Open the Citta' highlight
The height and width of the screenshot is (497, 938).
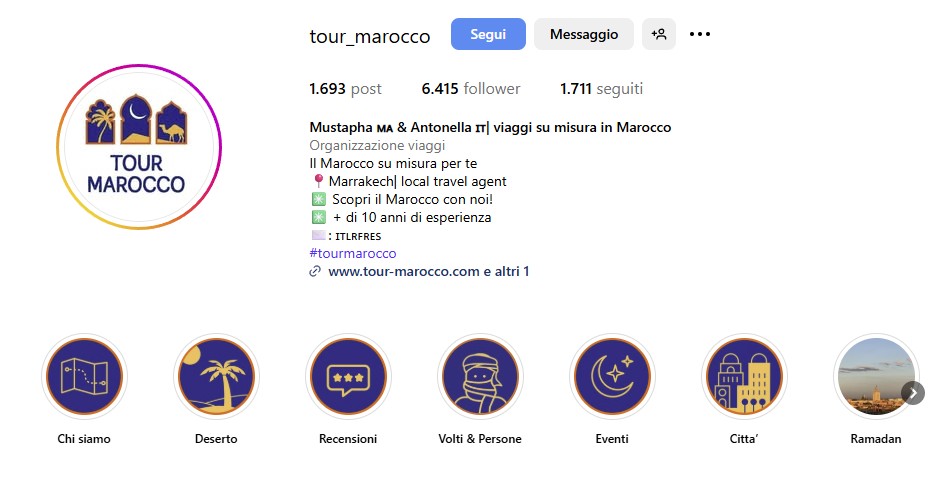pyautogui.click(x=744, y=376)
